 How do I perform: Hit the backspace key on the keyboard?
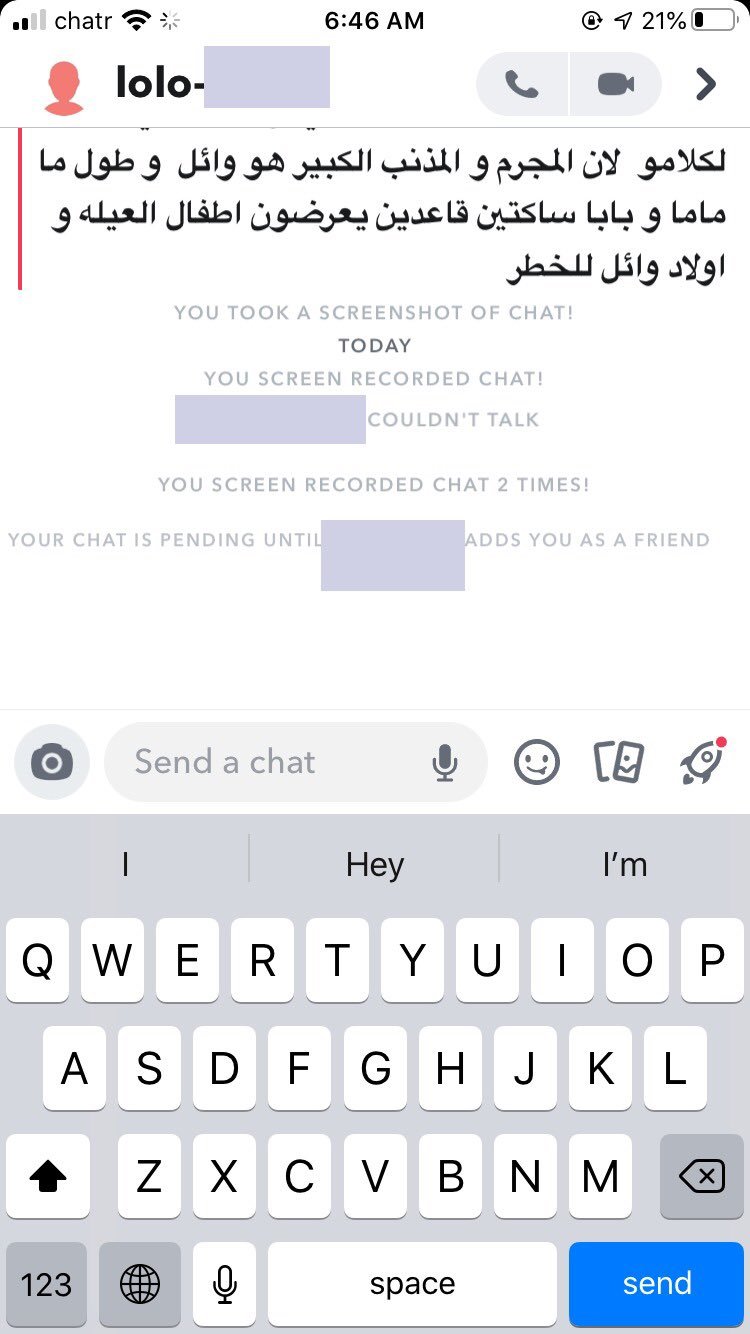click(x=701, y=1177)
